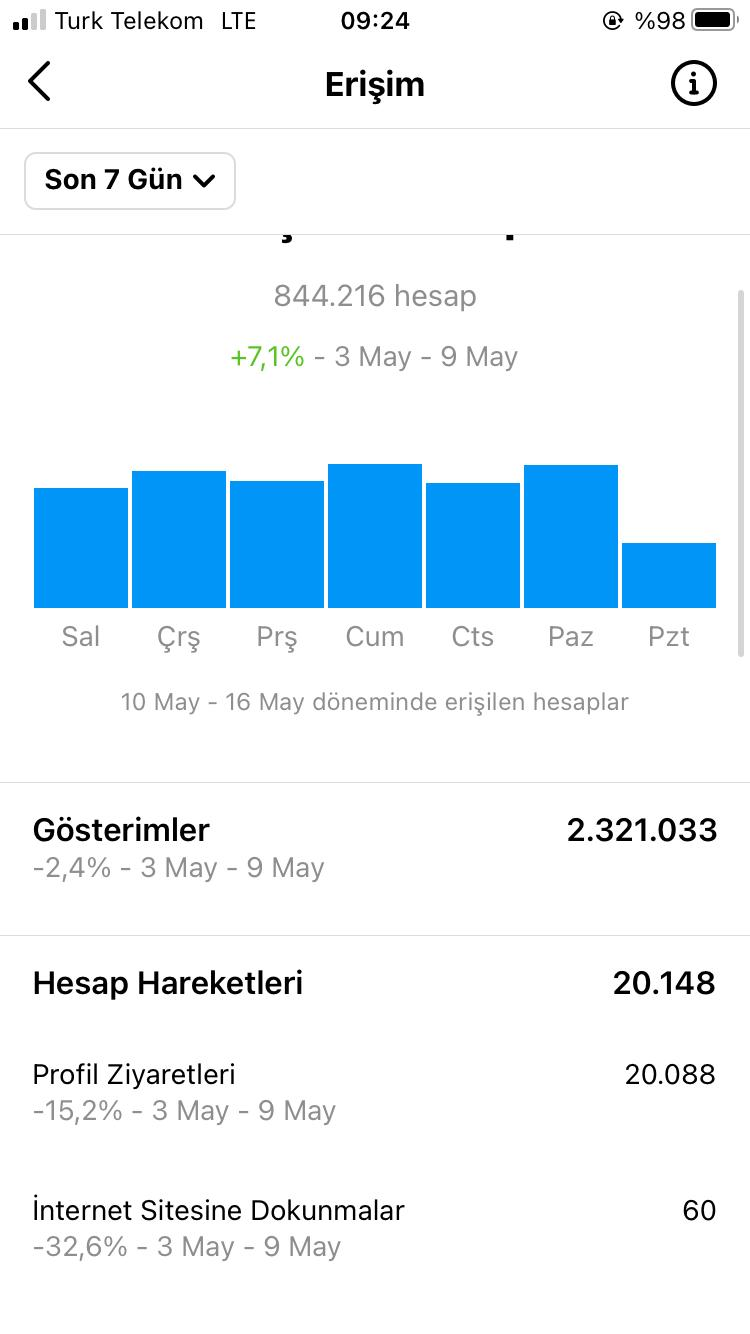The image size is (750, 1334).
Task: Open the info icon in the header
Action: (693, 83)
